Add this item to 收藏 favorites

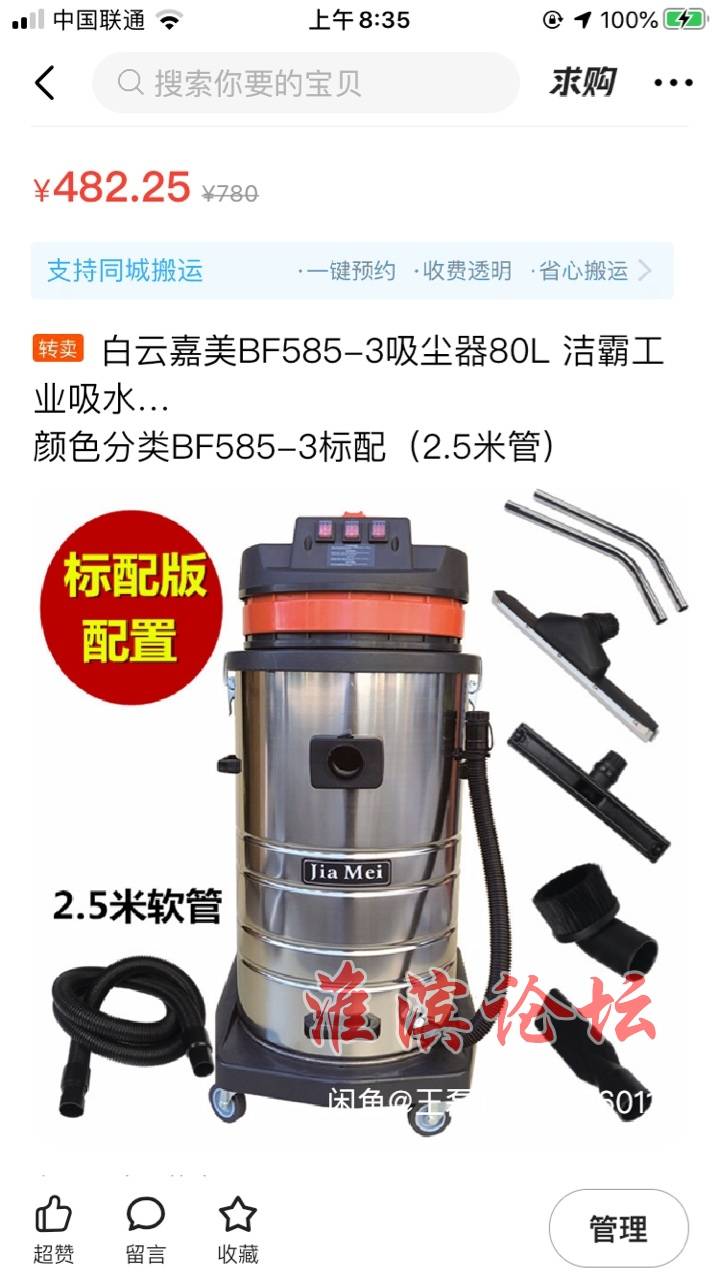tap(238, 1229)
